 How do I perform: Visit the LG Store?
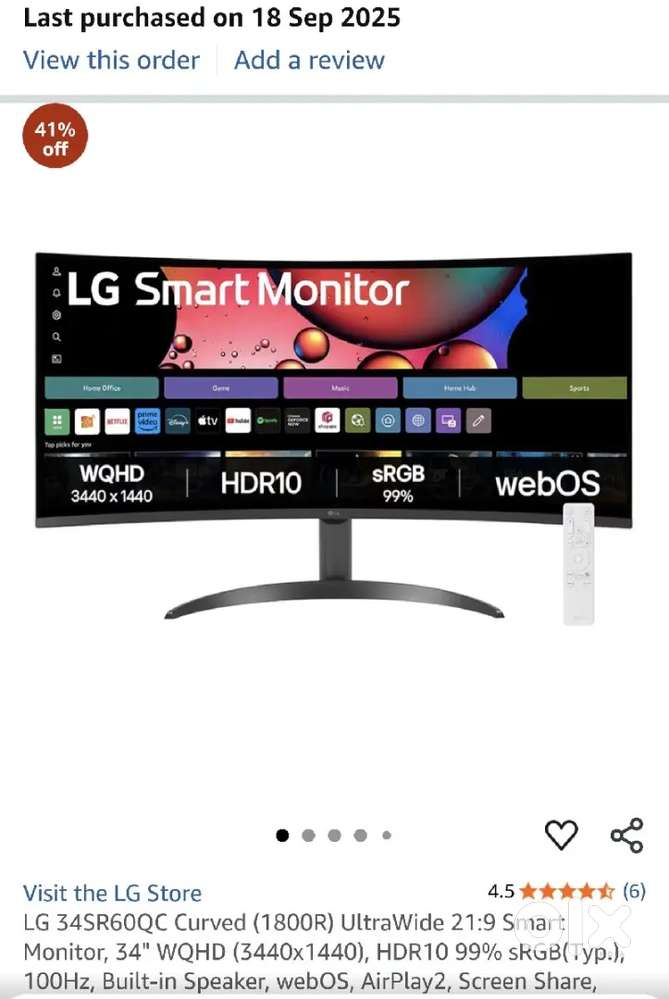112,893
